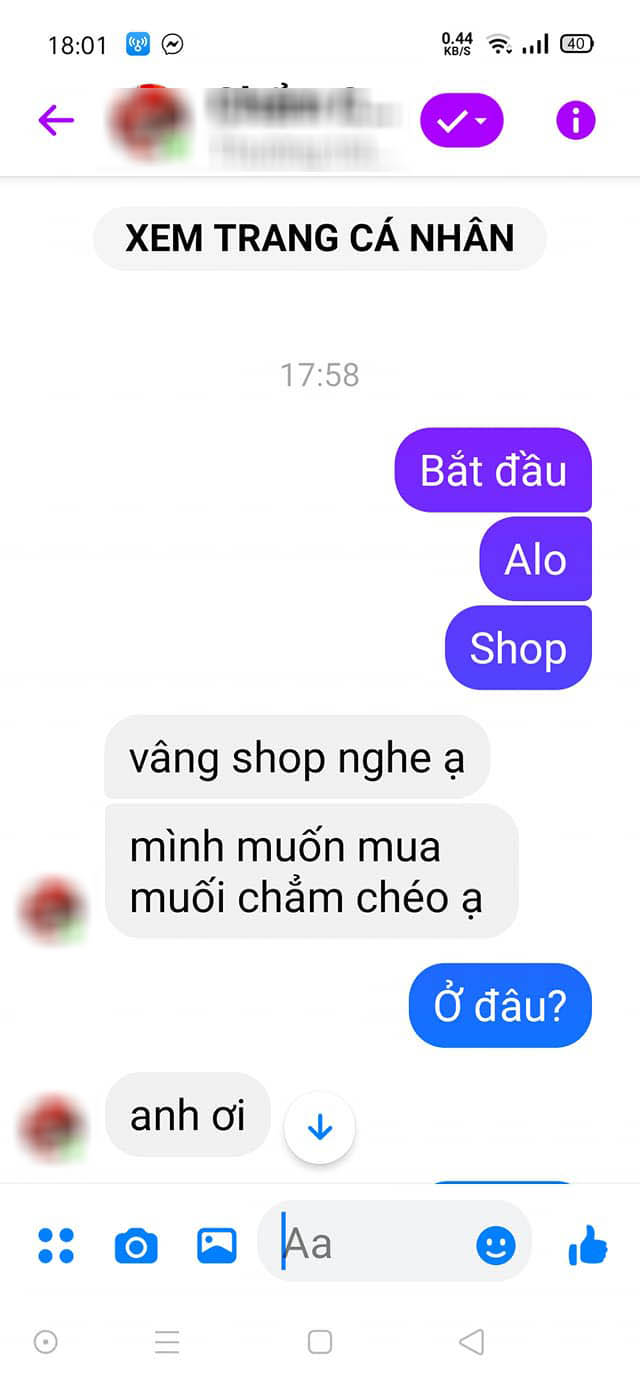The height and width of the screenshot is (1386, 640).
Task: Open conversation info
Action: point(575,121)
